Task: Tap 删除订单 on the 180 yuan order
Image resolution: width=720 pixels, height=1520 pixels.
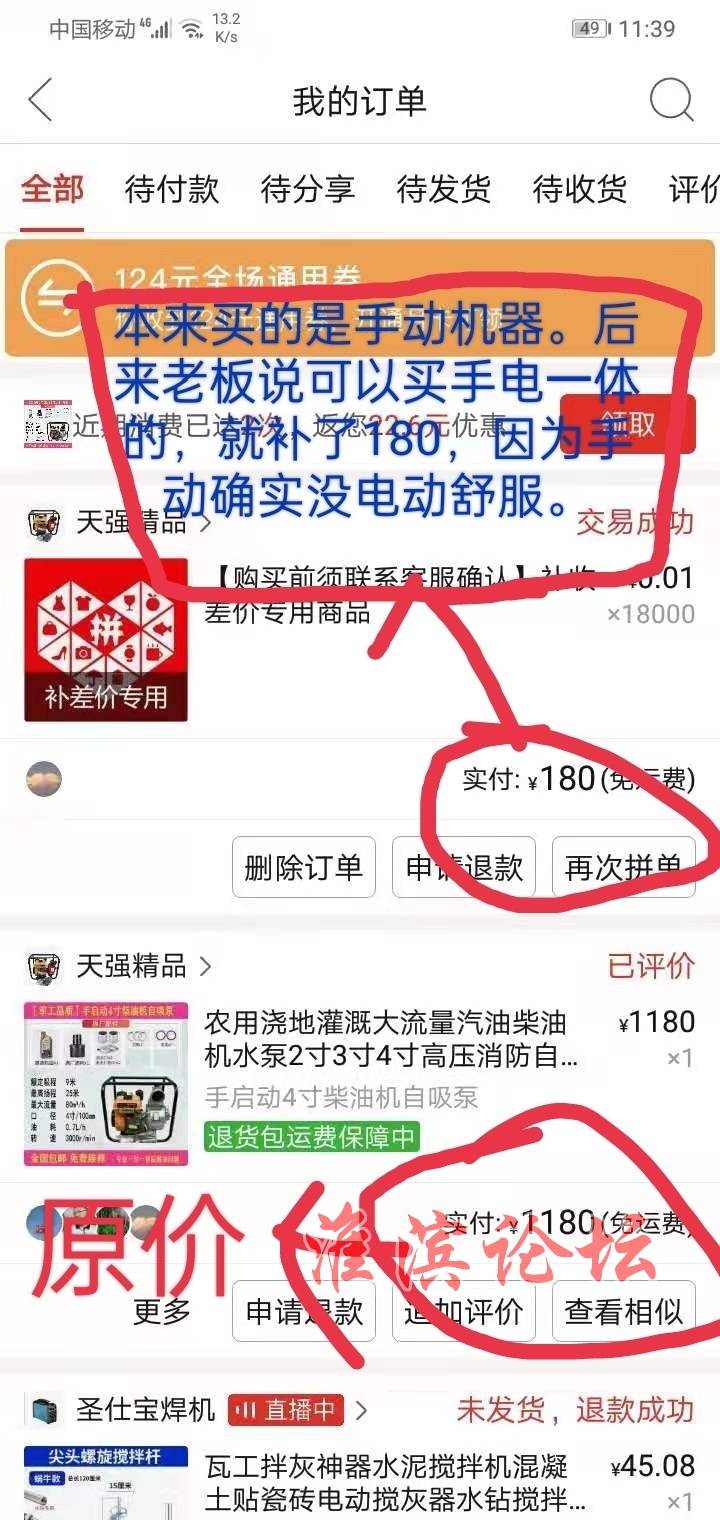Action: [x=303, y=867]
